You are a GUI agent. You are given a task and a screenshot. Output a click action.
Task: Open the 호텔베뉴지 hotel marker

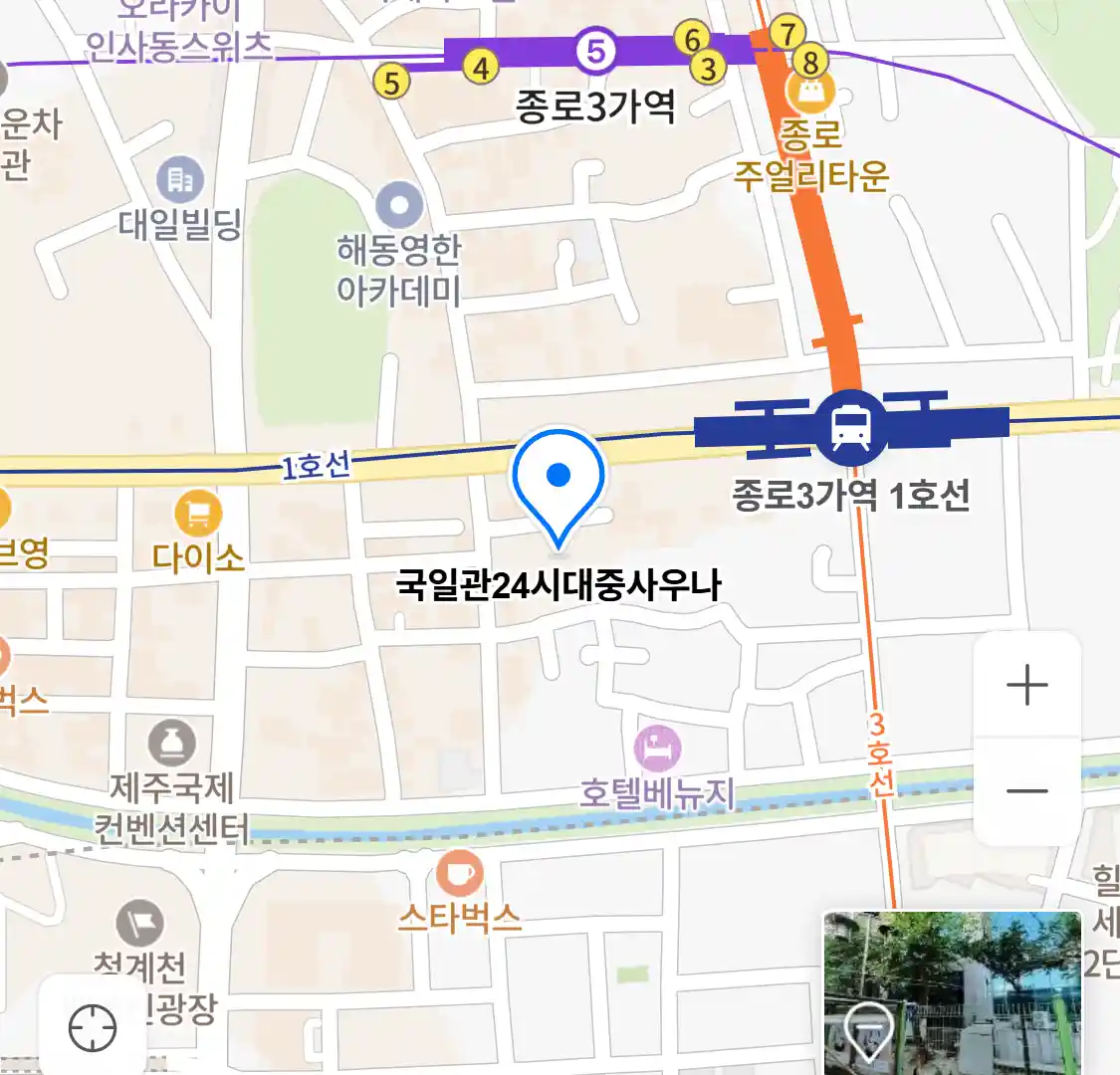657,748
